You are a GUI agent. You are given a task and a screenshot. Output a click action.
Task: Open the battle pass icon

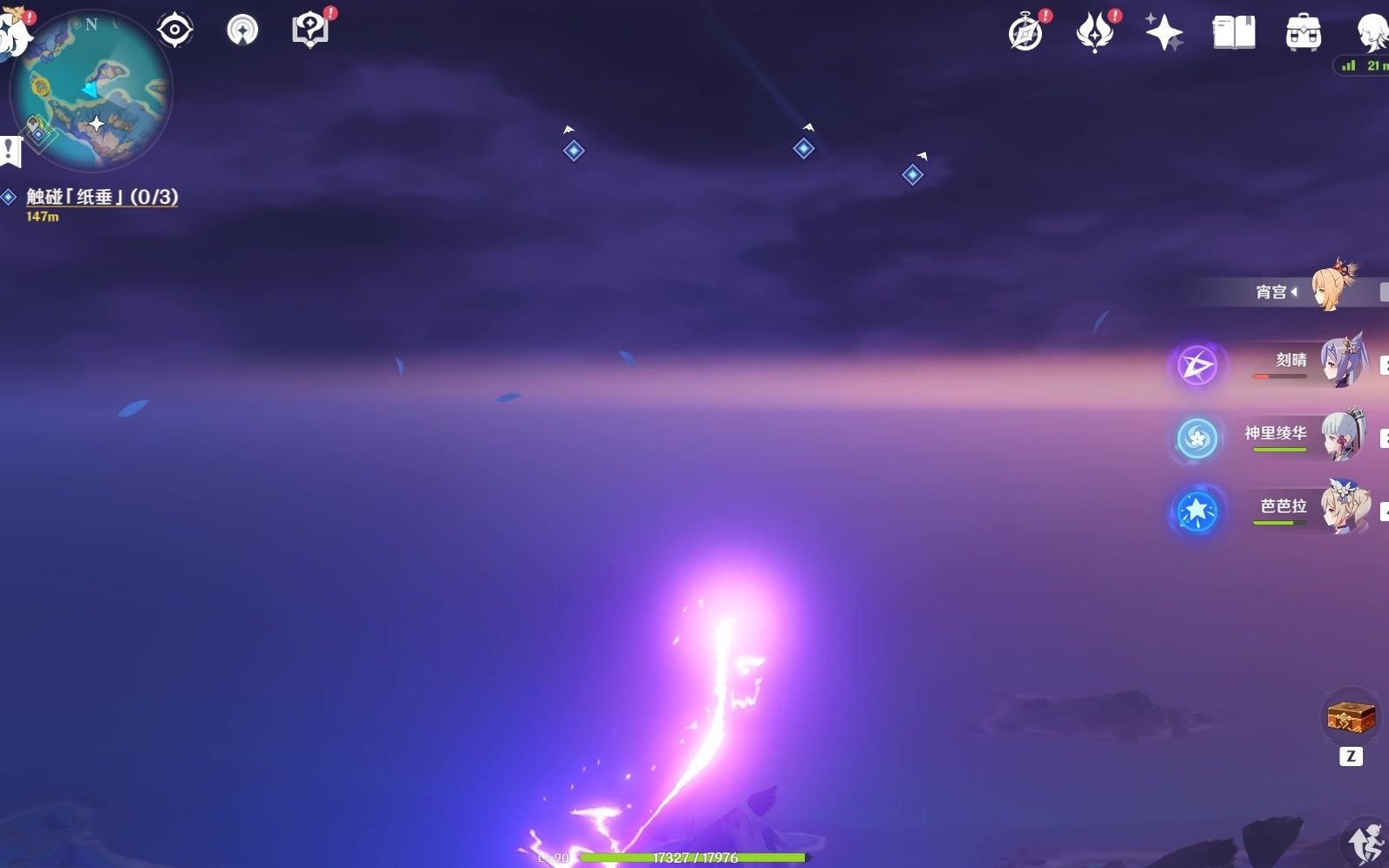tap(1095, 33)
